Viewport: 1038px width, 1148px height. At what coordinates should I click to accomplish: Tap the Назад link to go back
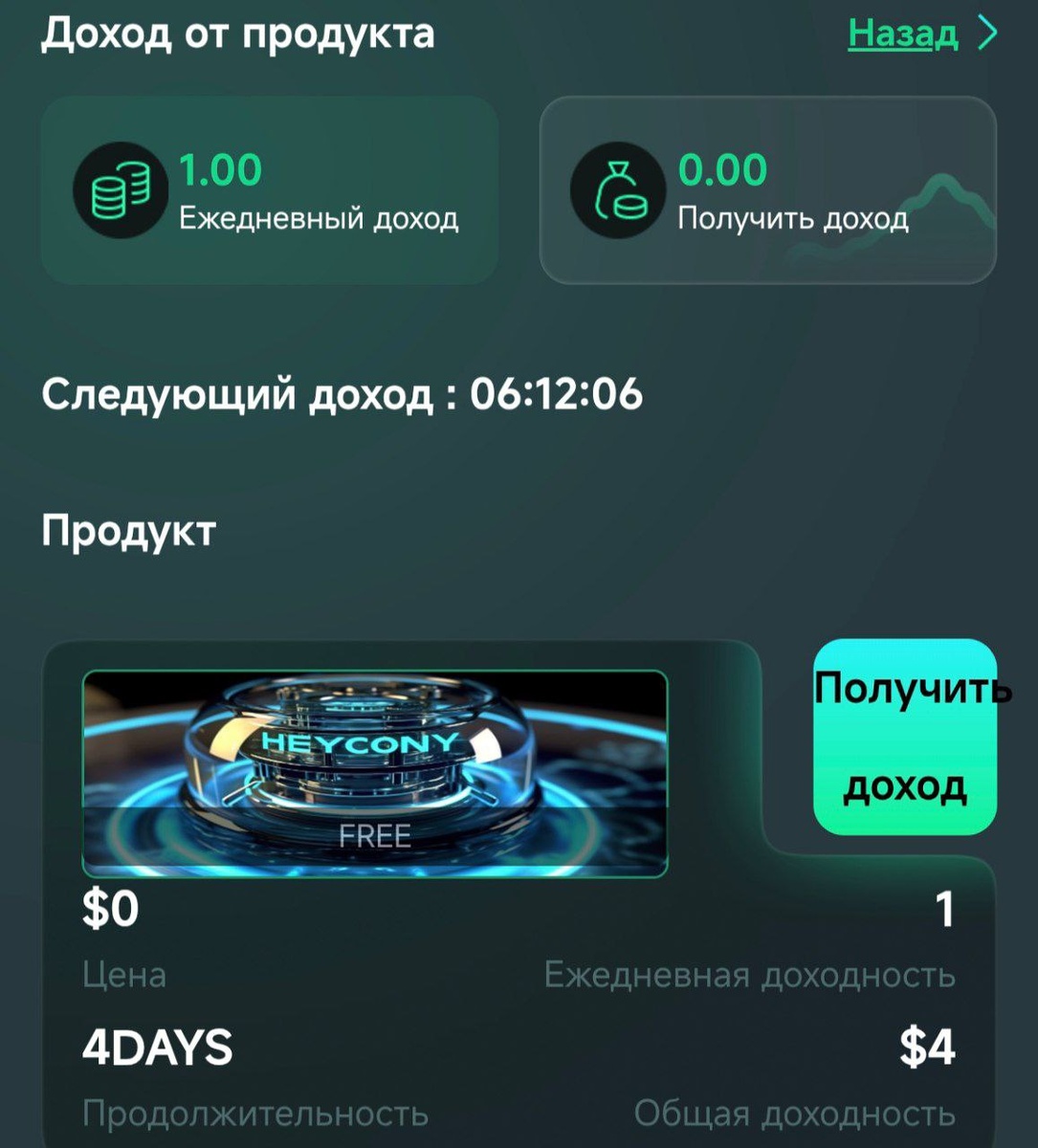pyautogui.click(x=903, y=34)
